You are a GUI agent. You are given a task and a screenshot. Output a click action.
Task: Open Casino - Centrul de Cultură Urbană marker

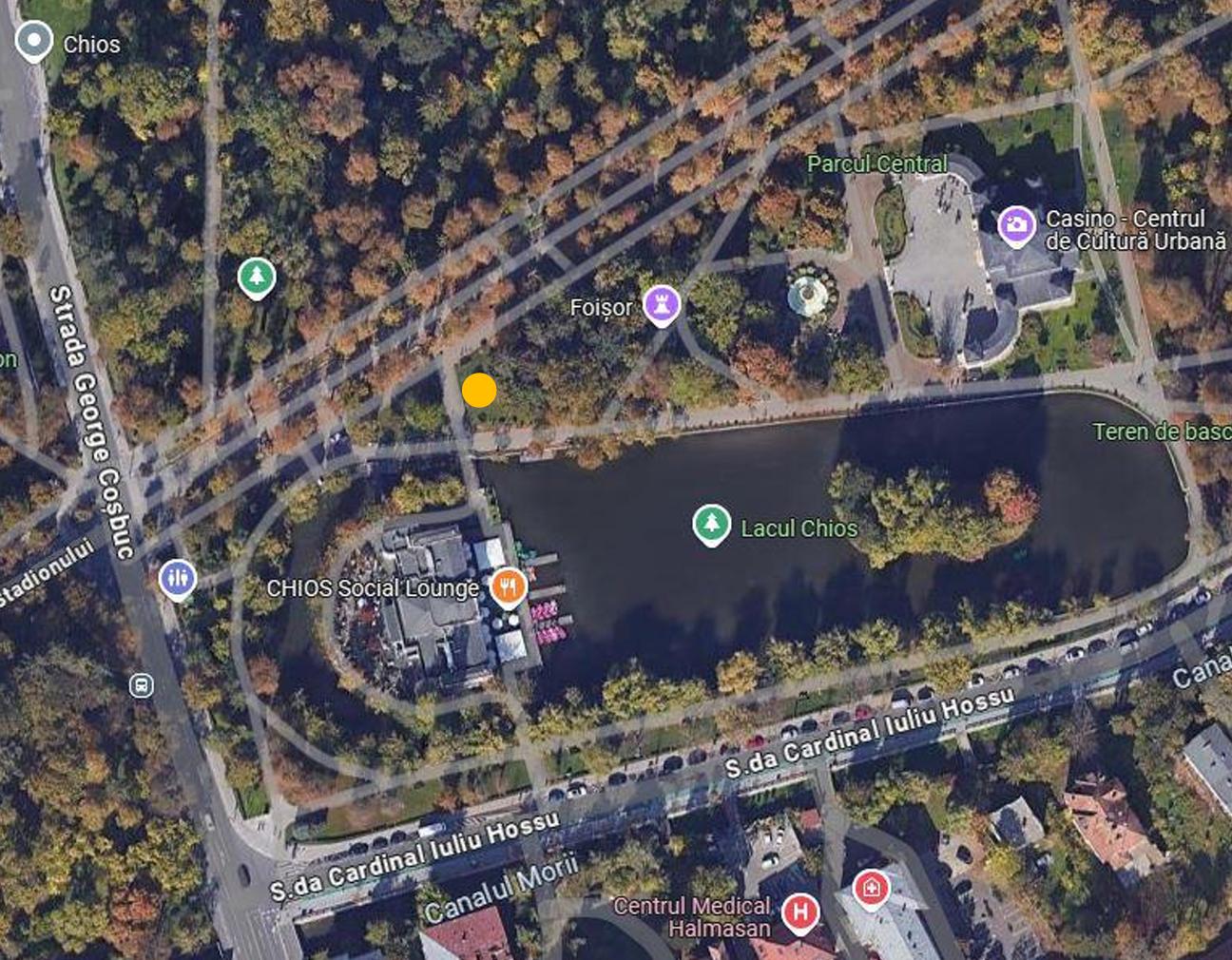point(1016,226)
